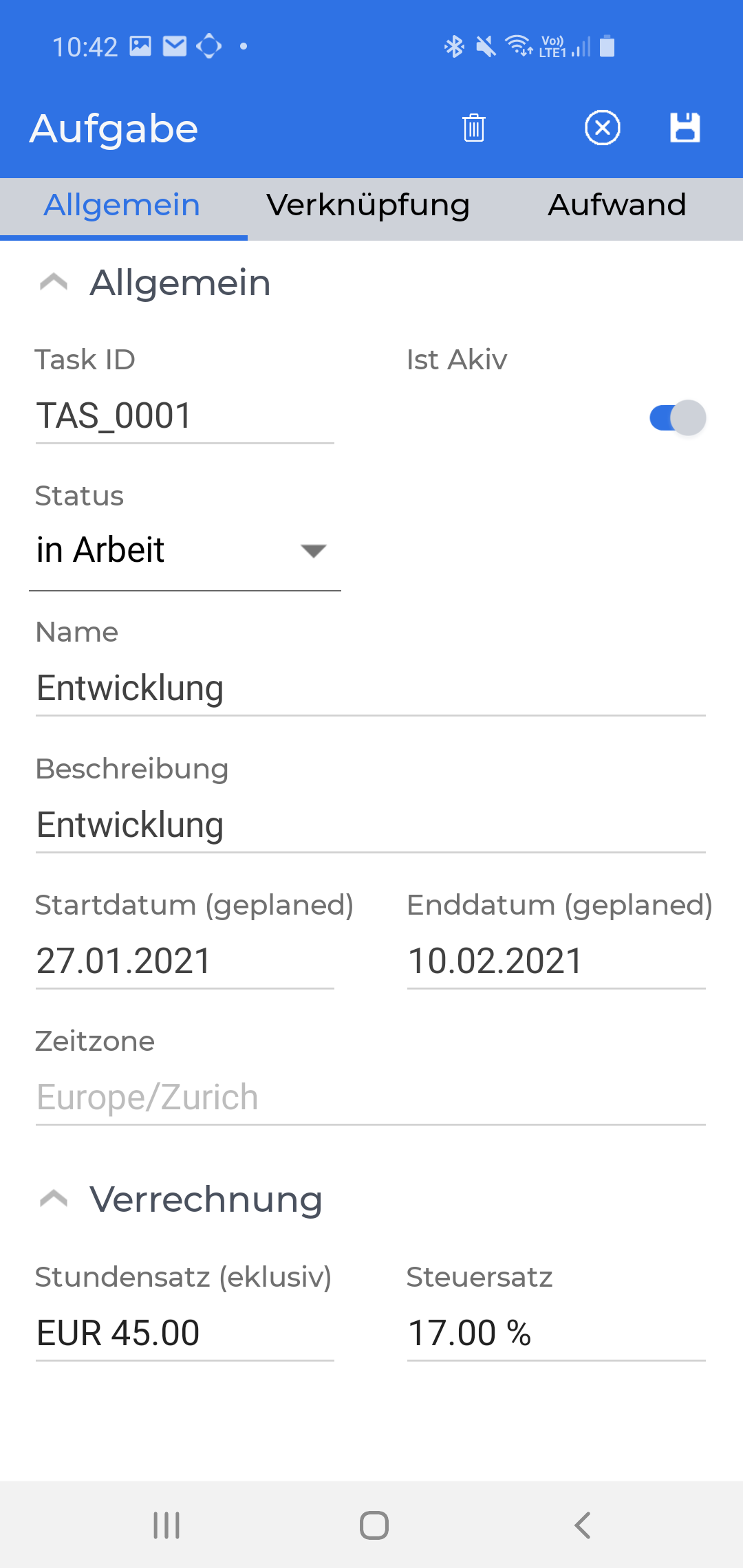Select the Enddatum field 10.02.2021

(x=557, y=960)
